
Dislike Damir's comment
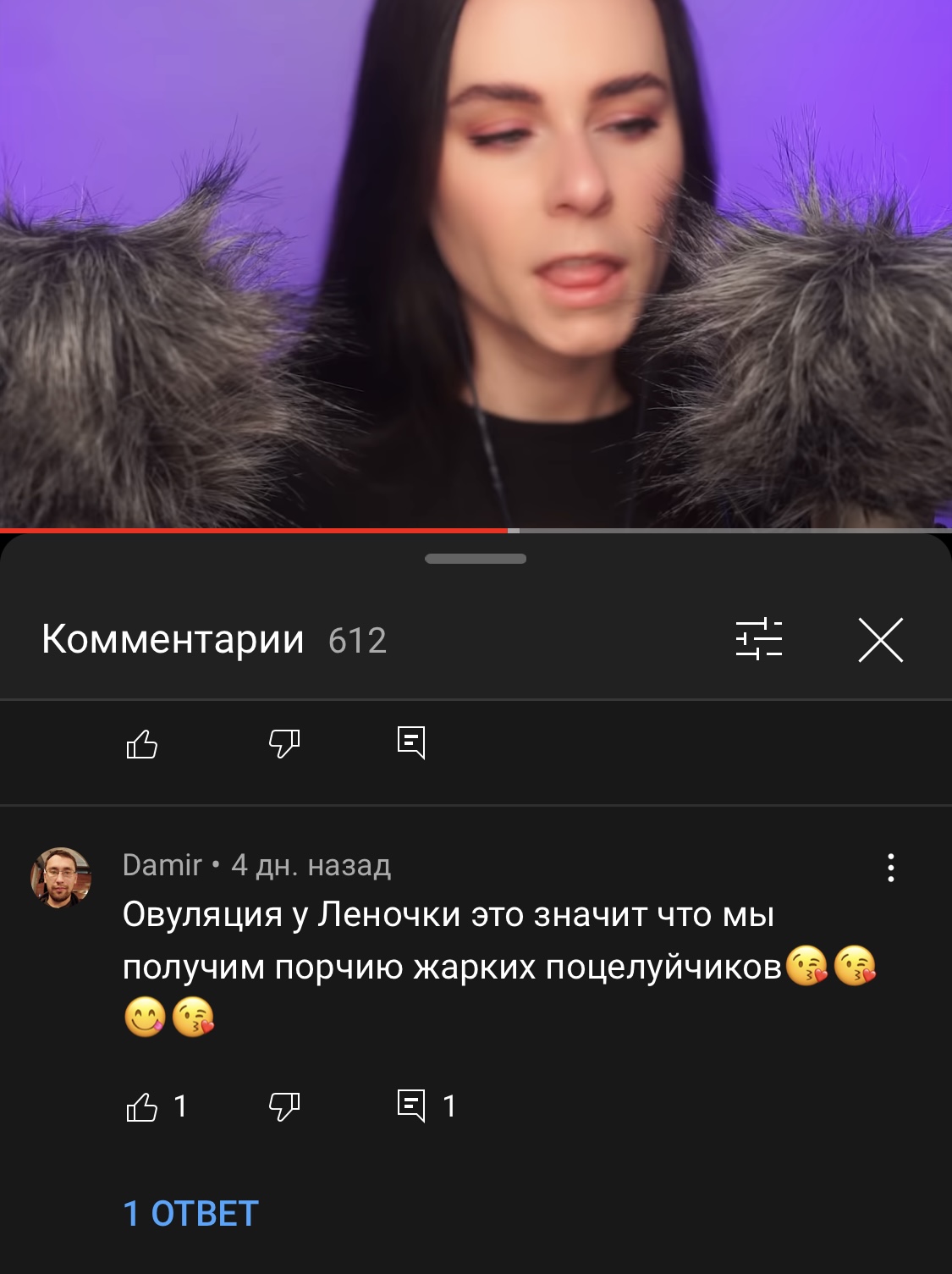(284, 1106)
